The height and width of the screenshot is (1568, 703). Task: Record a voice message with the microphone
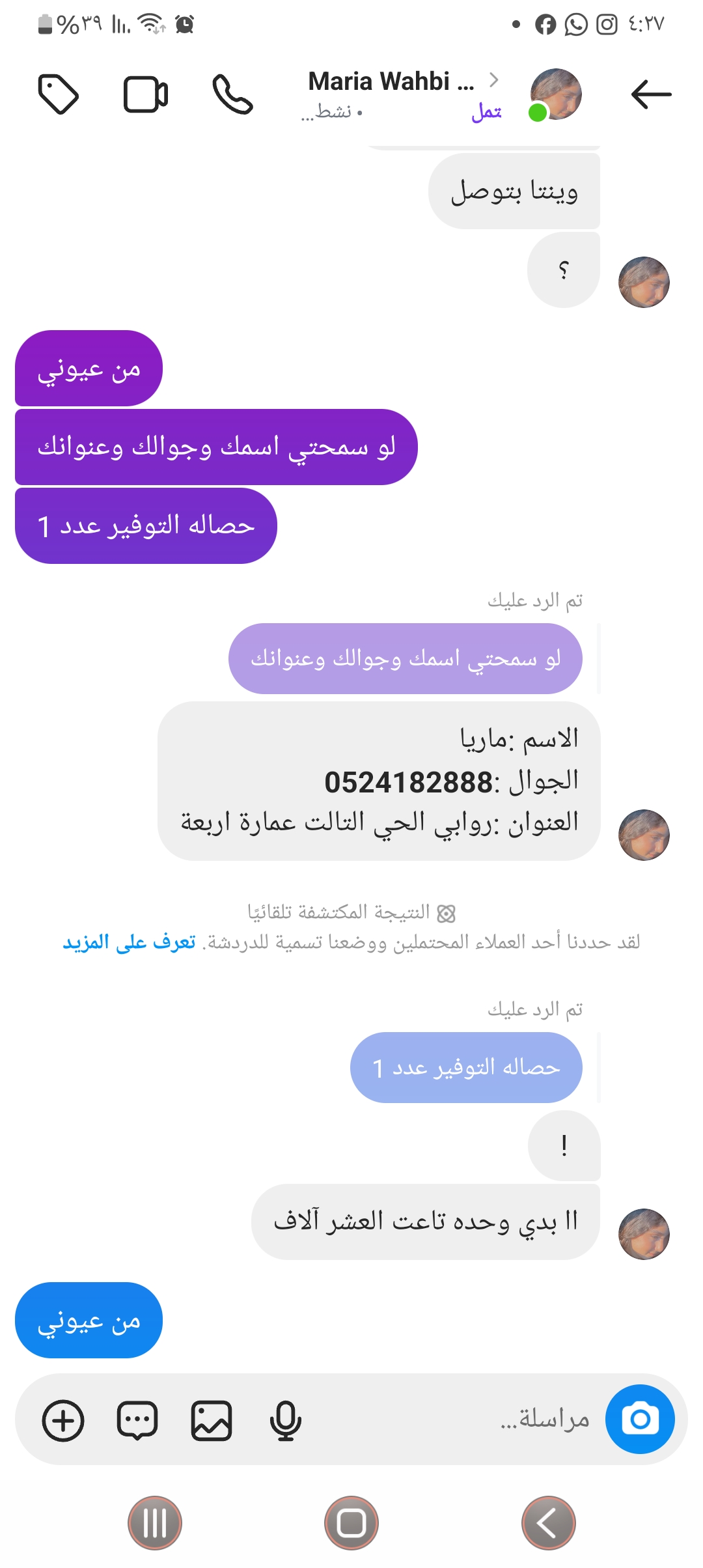click(x=285, y=1420)
